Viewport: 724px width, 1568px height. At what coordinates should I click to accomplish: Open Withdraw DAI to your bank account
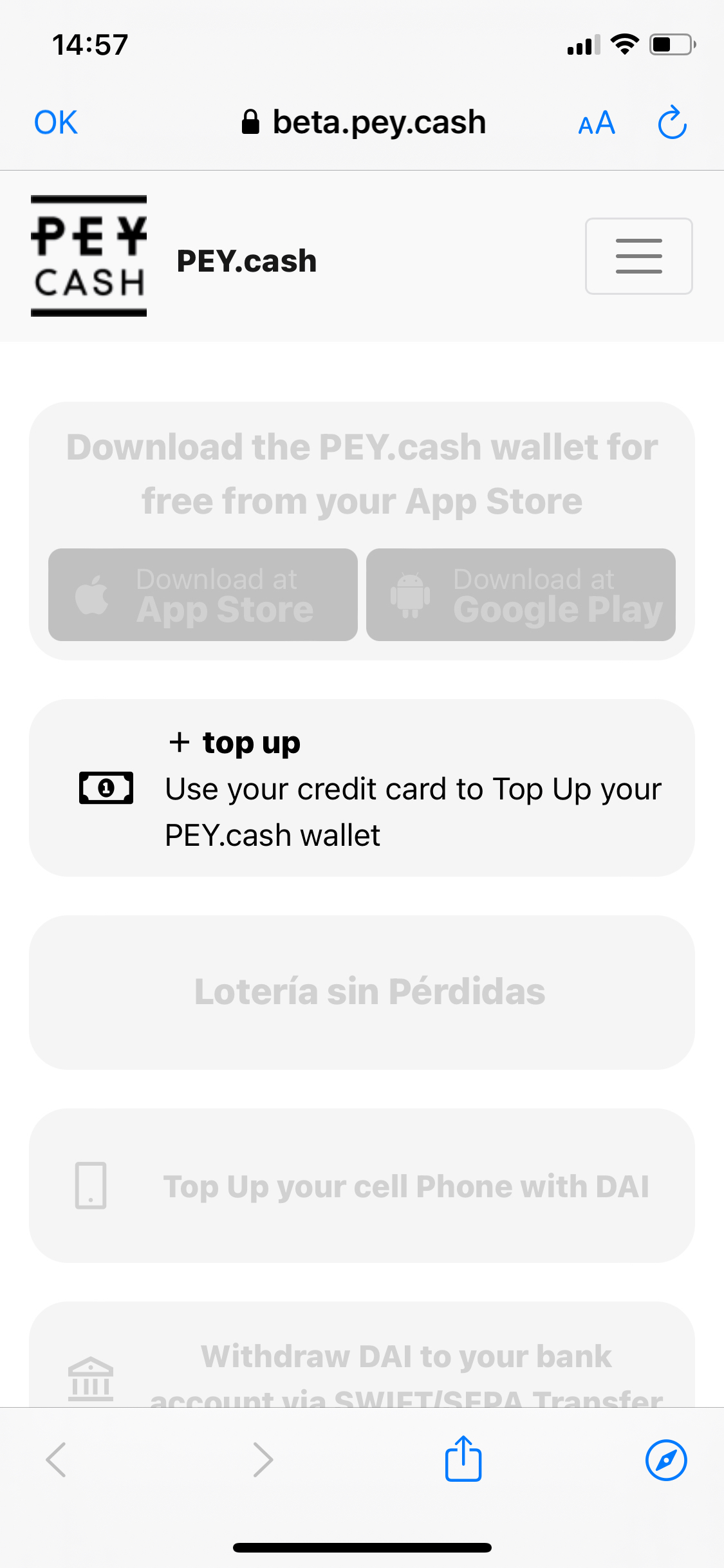362,1365
